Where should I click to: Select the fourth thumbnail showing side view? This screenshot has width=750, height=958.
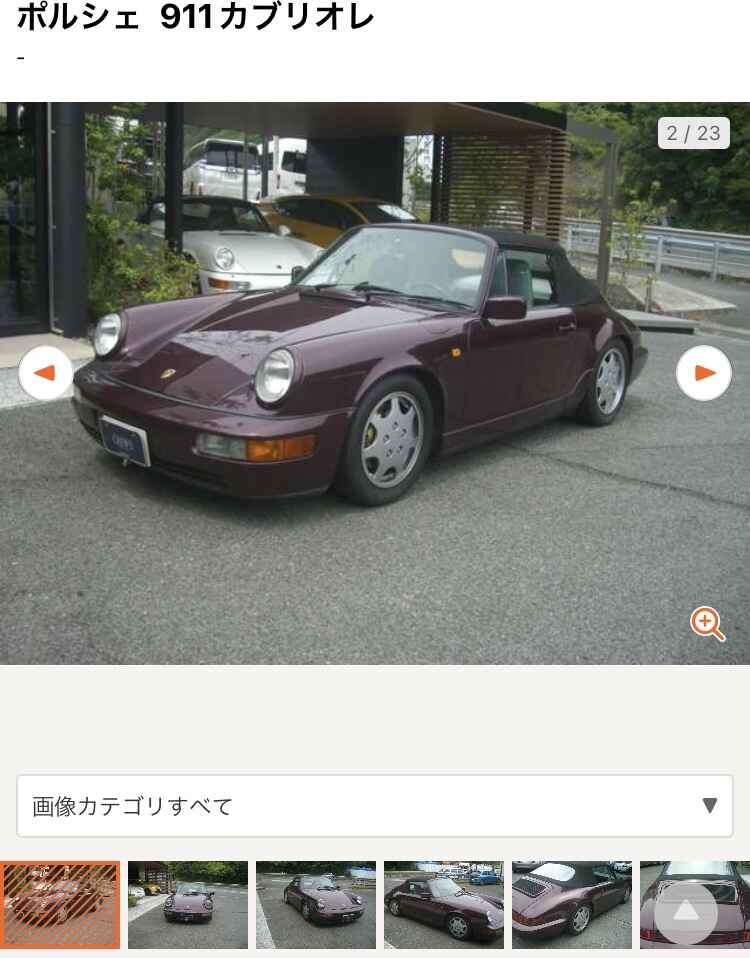444,904
